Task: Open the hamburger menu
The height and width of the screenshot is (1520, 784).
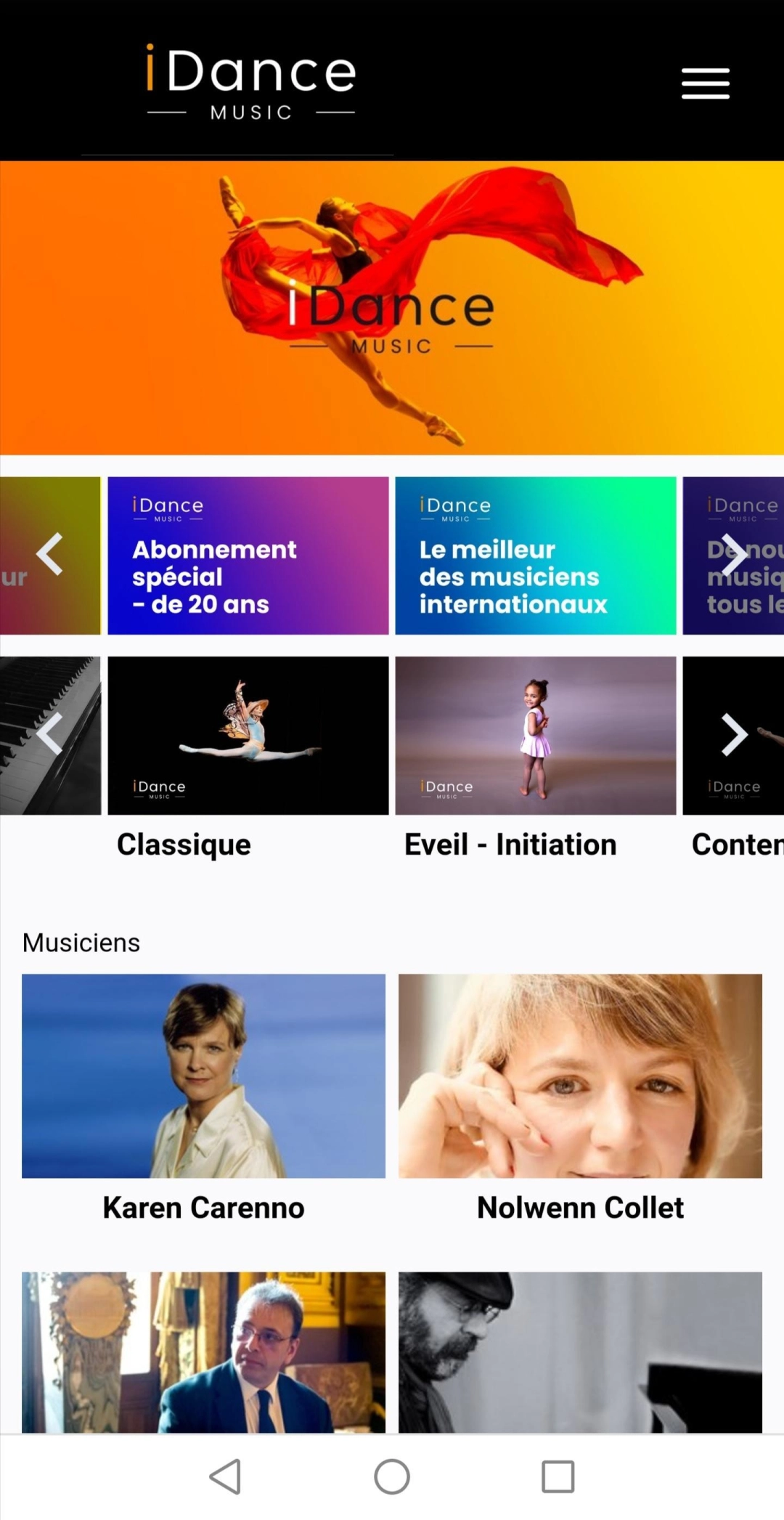Action: [x=705, y=84]
